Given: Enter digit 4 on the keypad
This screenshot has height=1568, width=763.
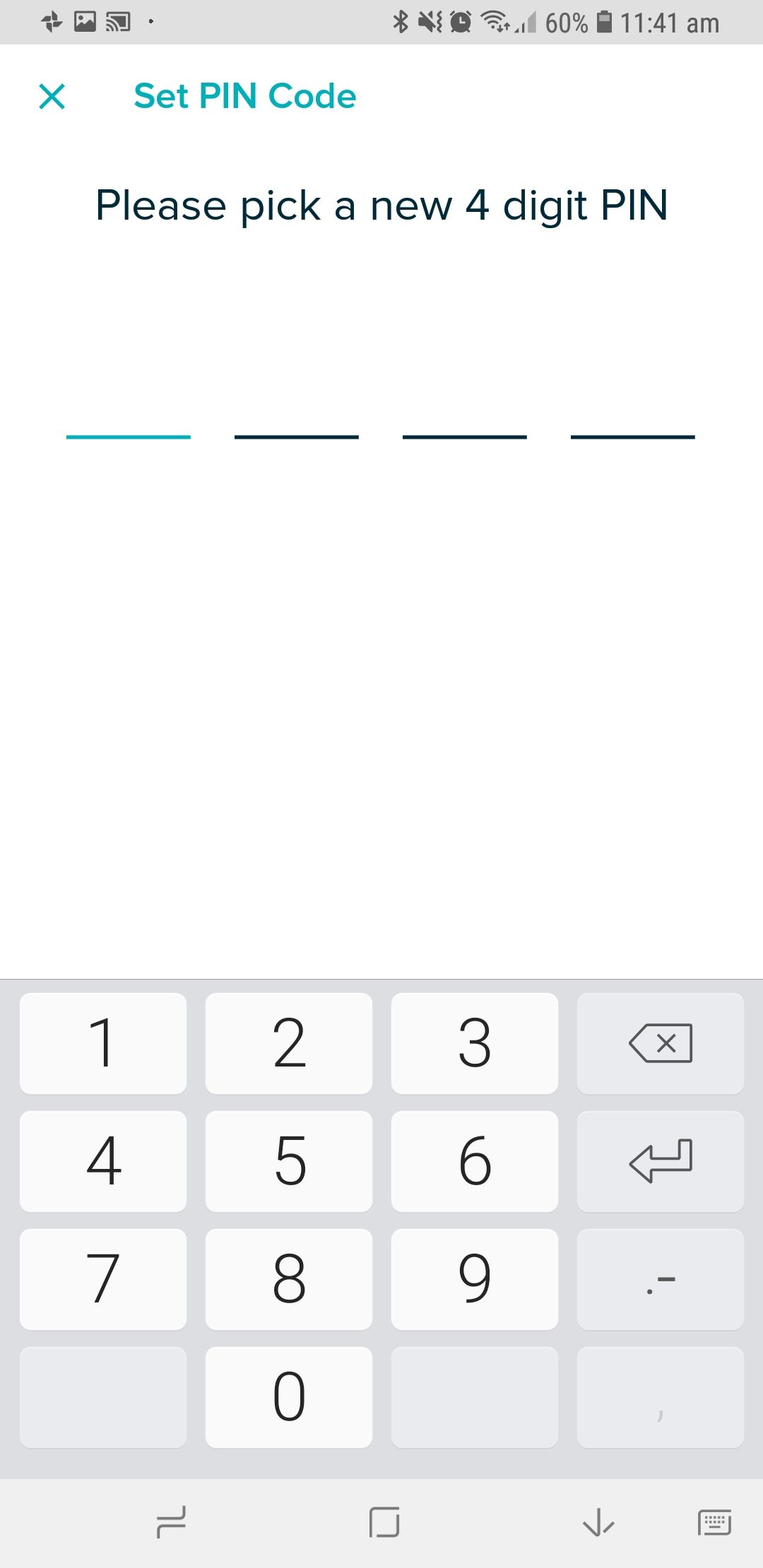Looking at the screenshot, I should (x=103, y=1161).
